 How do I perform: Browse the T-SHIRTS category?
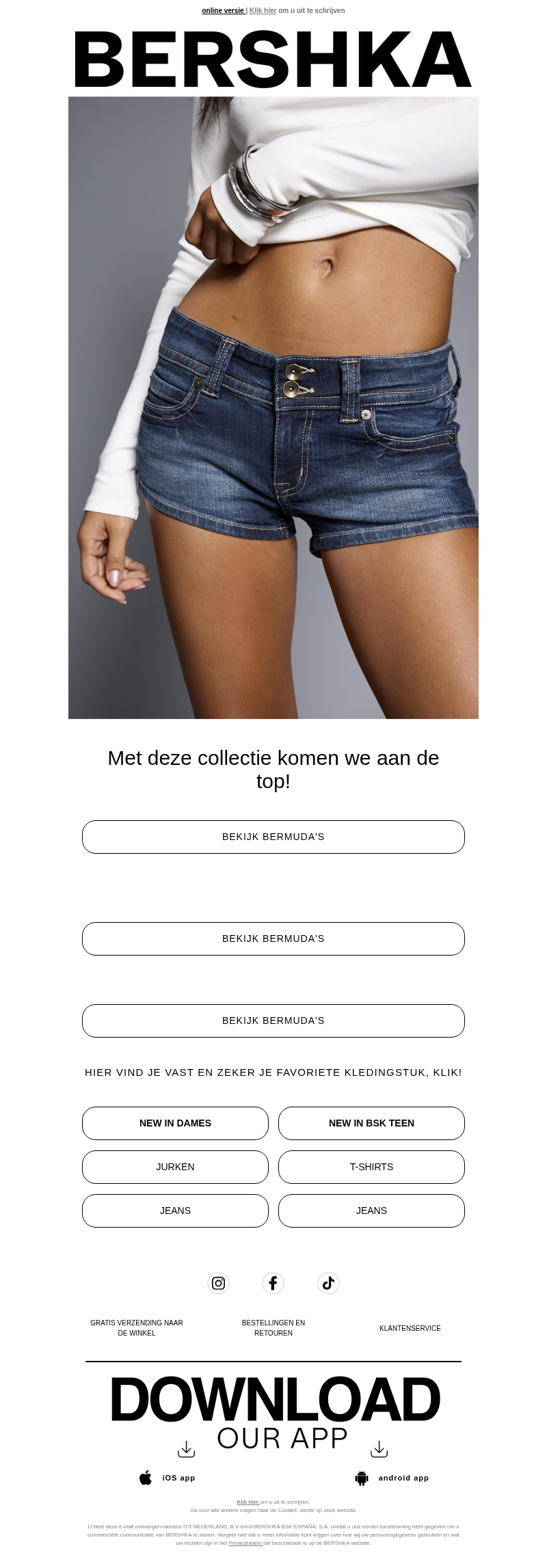pyautogui.click(x=371, y=1167)
